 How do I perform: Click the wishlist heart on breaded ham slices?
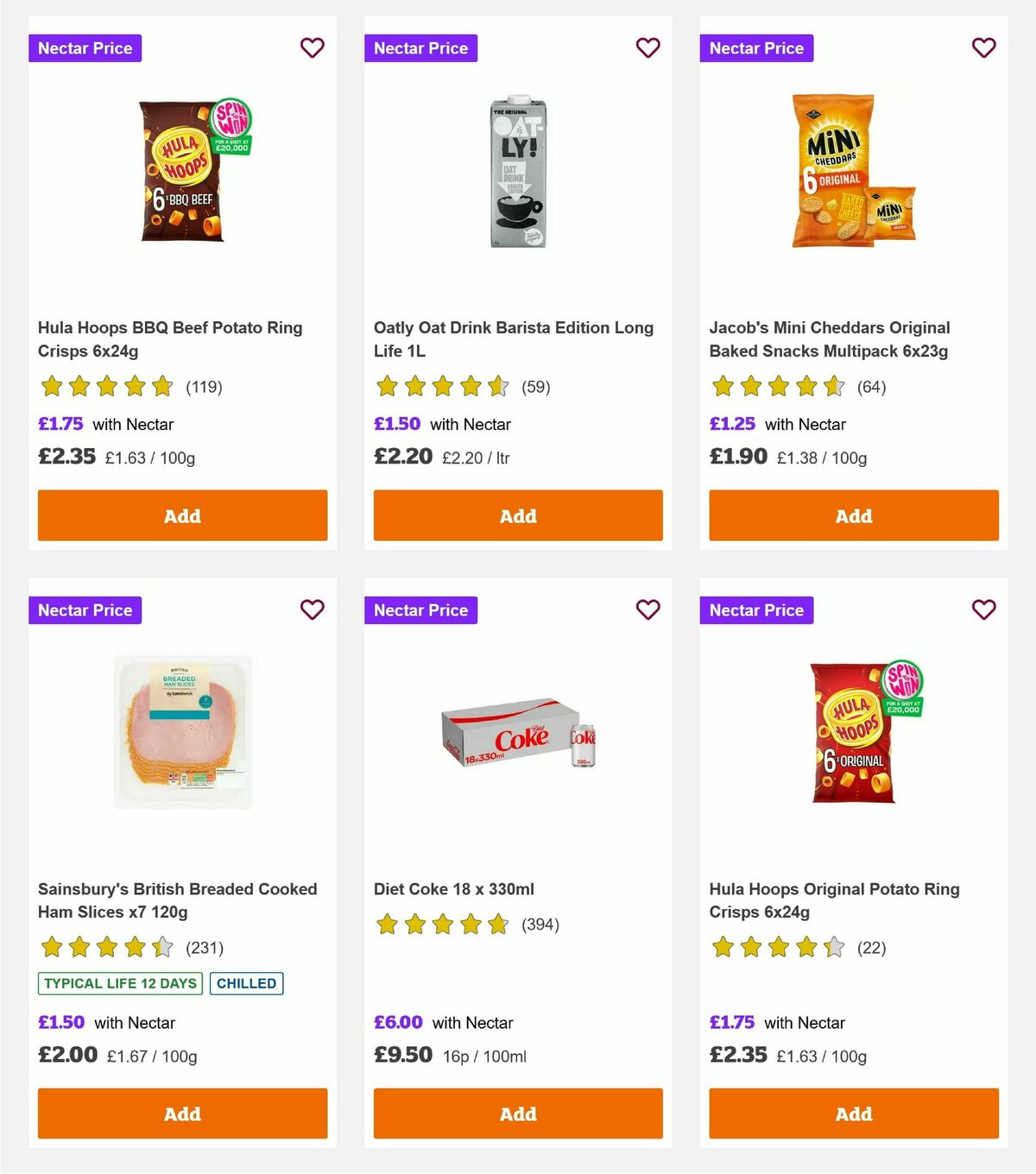[x=313, y=609]
